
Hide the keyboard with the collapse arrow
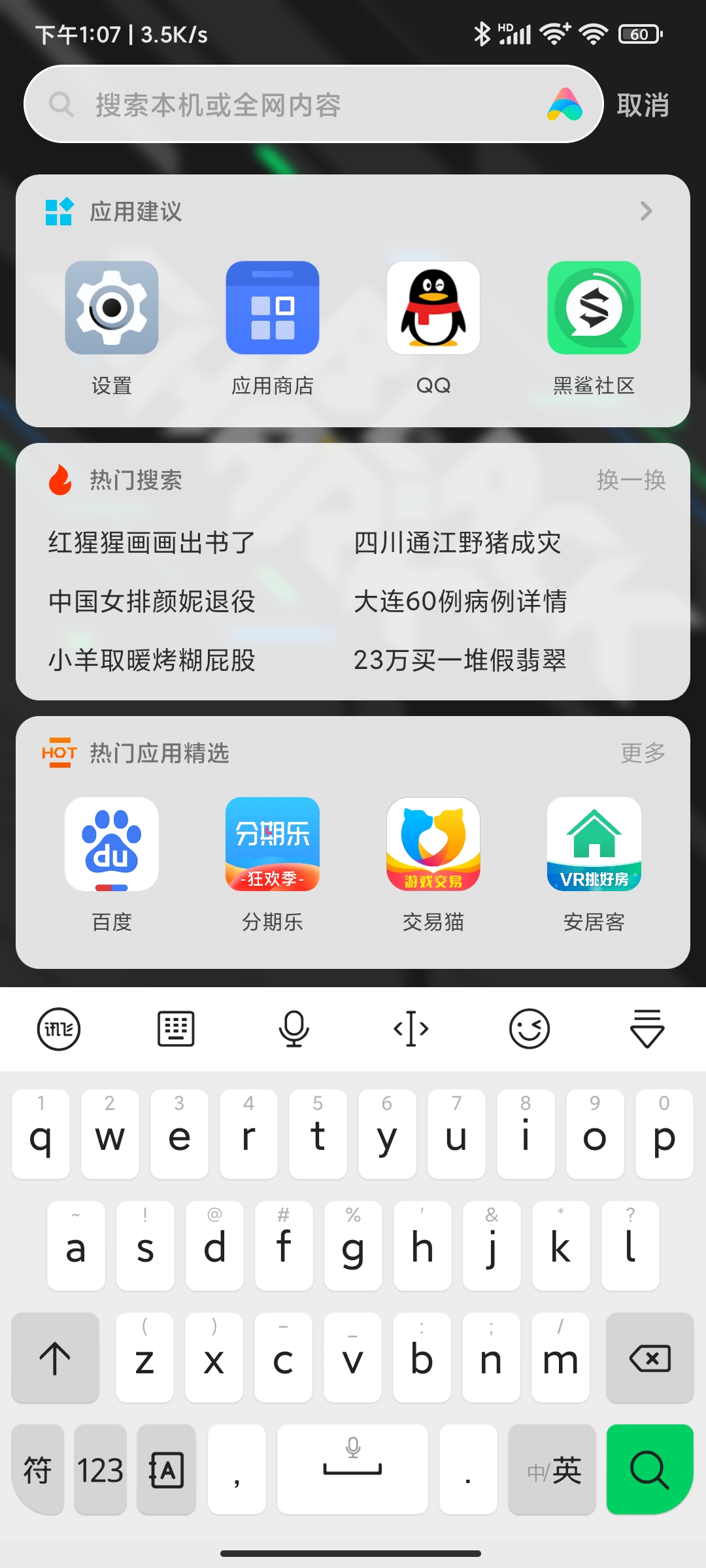pyautogui.click(x=647, y=1029)
